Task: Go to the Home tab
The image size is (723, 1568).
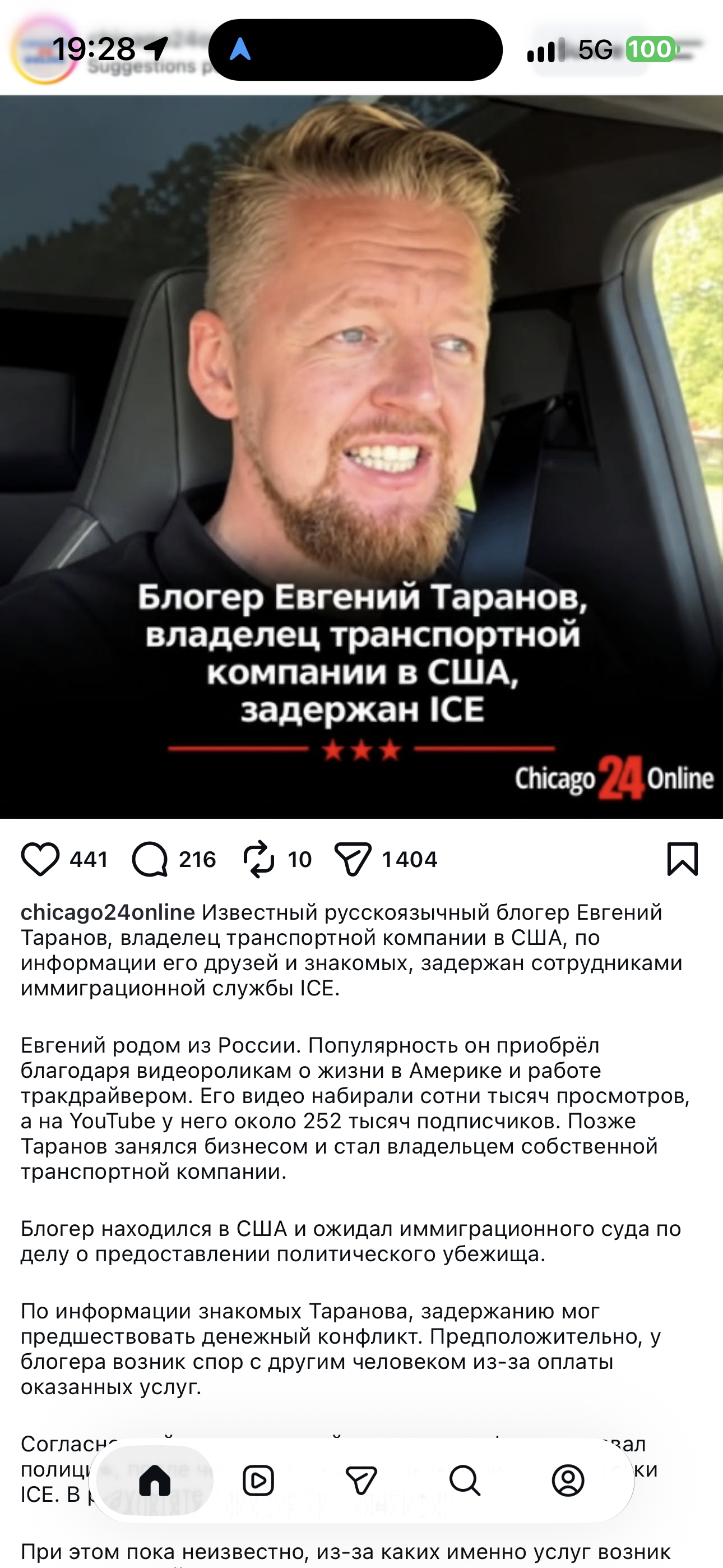Action: (x=155, y=1481)
